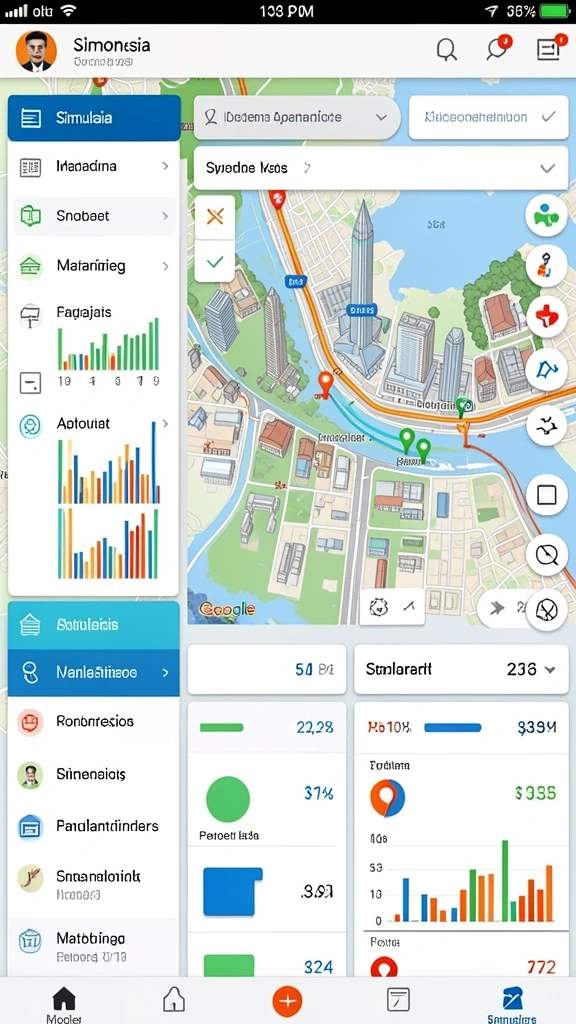Open the Ronbnresios row

coord(93,722)
